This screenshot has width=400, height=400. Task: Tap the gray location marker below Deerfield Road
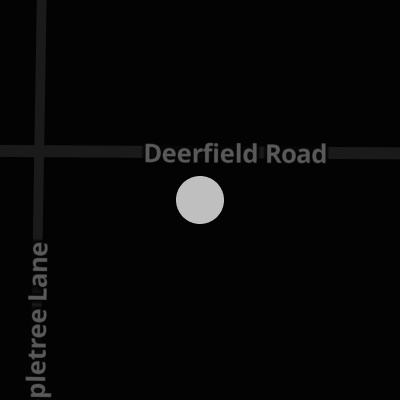[200, 200]
